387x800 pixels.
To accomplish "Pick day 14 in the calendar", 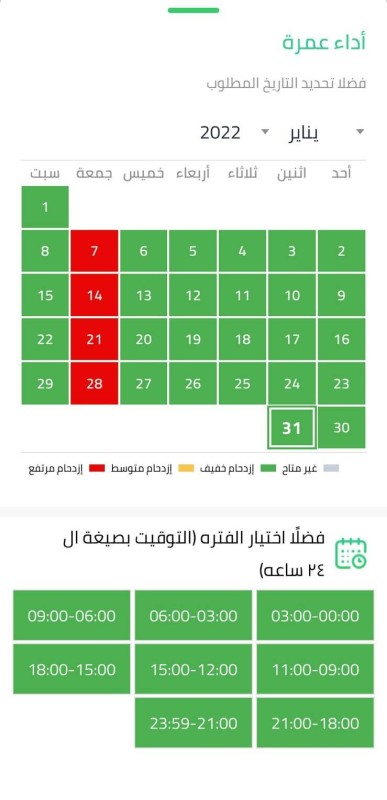I will point(94,295).
